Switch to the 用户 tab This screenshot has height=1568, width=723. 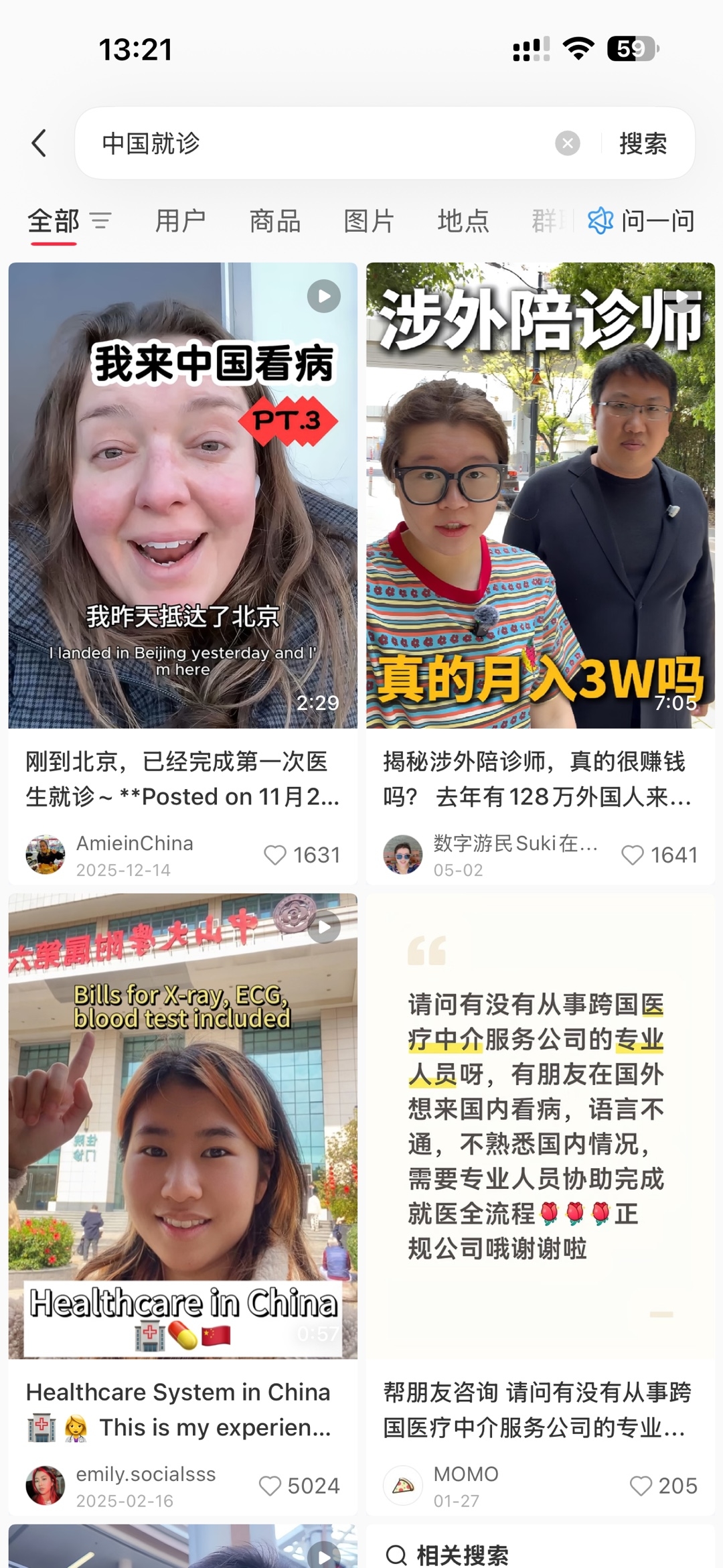tap(181, 220)
